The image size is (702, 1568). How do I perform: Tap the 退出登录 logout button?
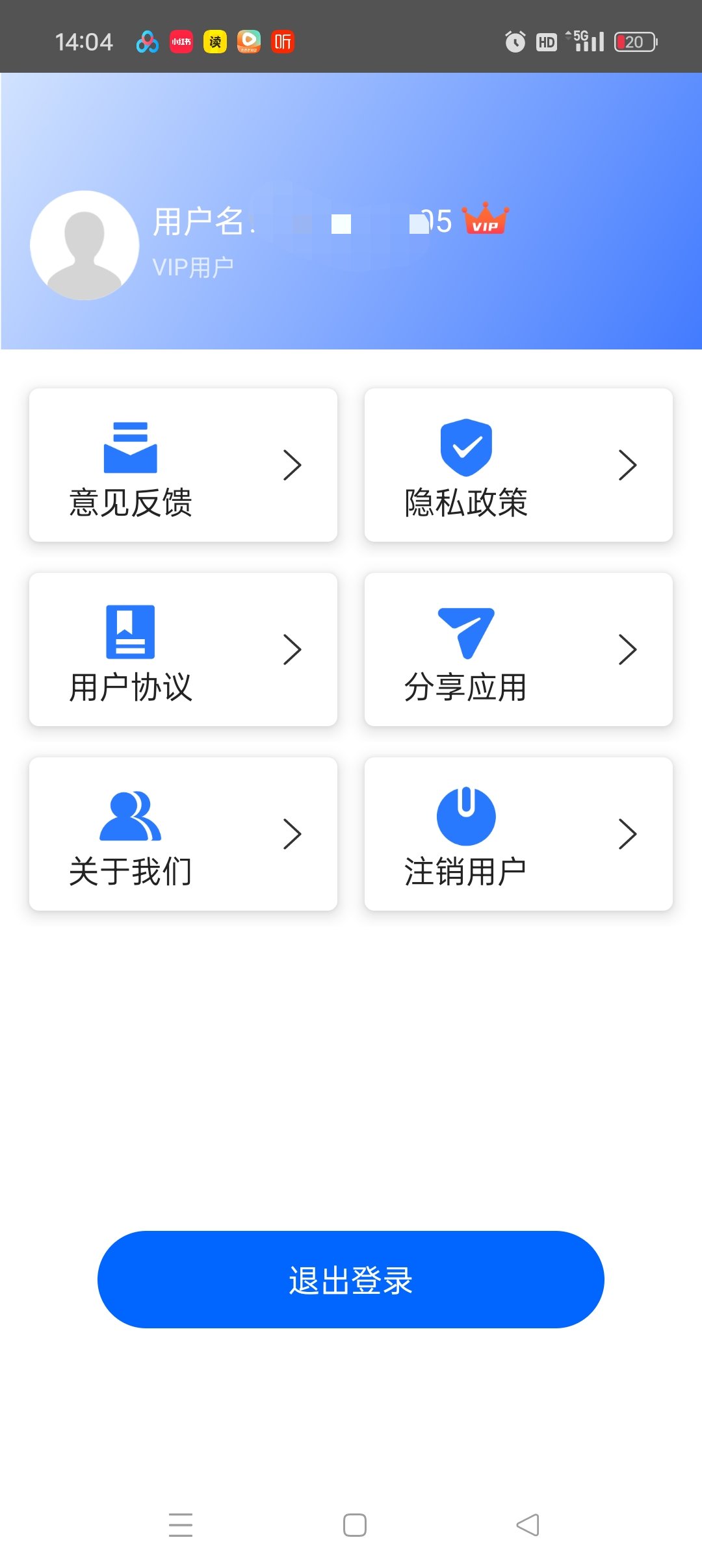tap(351, 1280)
